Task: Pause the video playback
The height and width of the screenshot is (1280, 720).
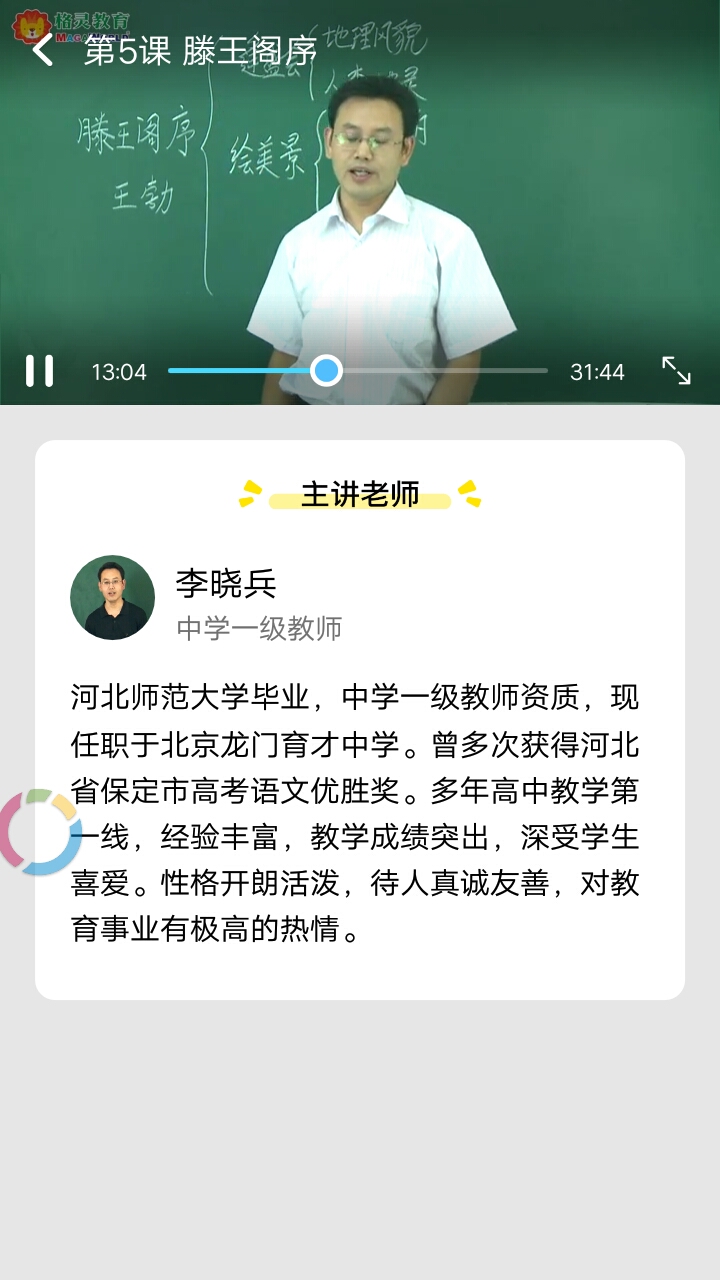Action: (40, 371)
